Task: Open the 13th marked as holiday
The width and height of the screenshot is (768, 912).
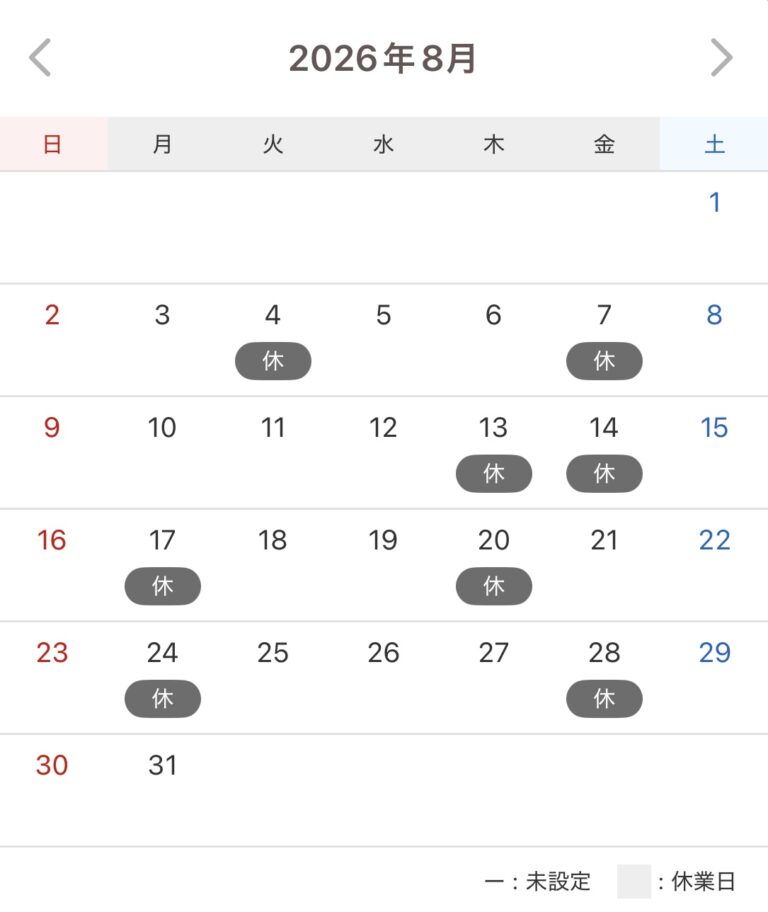Action: pos(493,452)
